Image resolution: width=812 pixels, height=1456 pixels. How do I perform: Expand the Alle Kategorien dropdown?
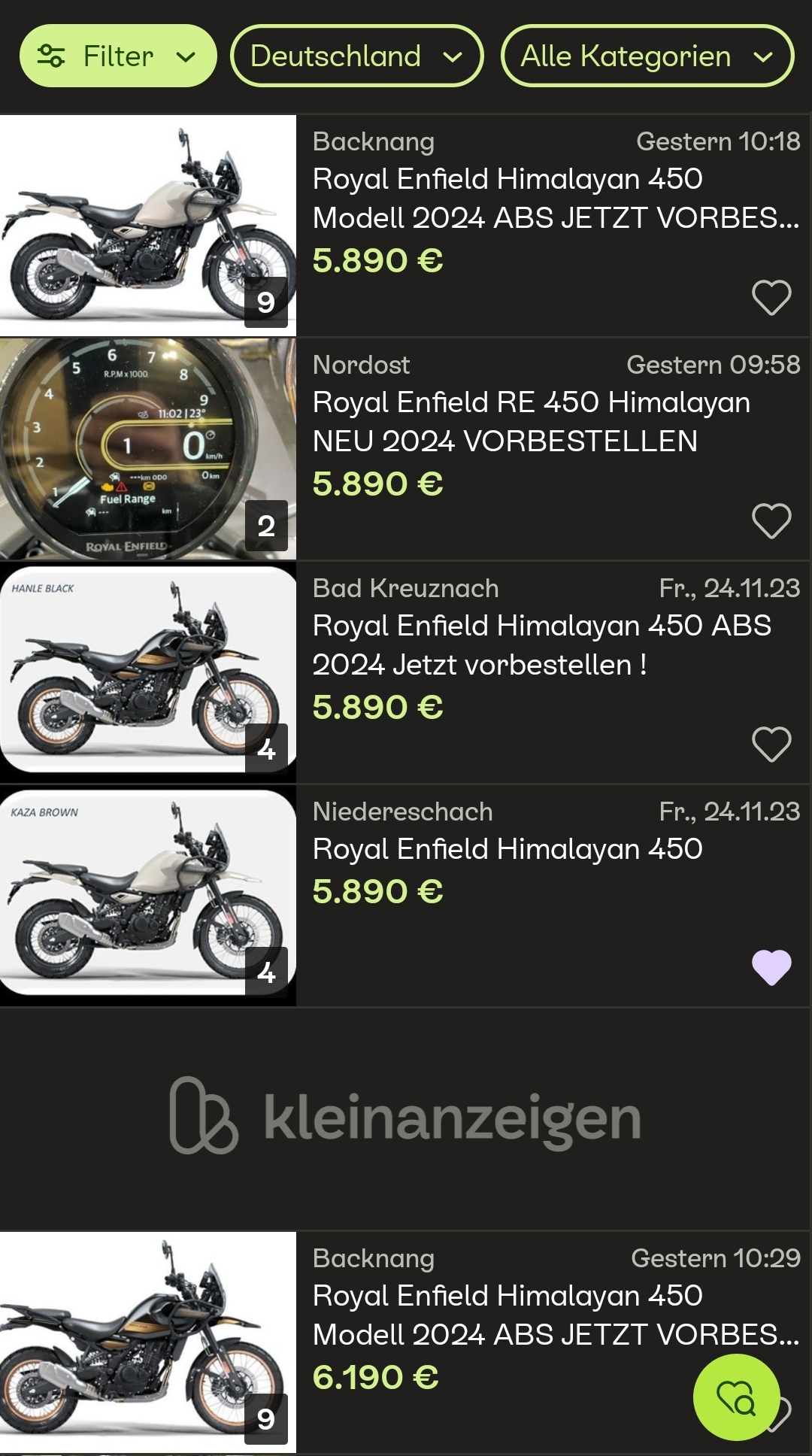(x=647, y=56)
